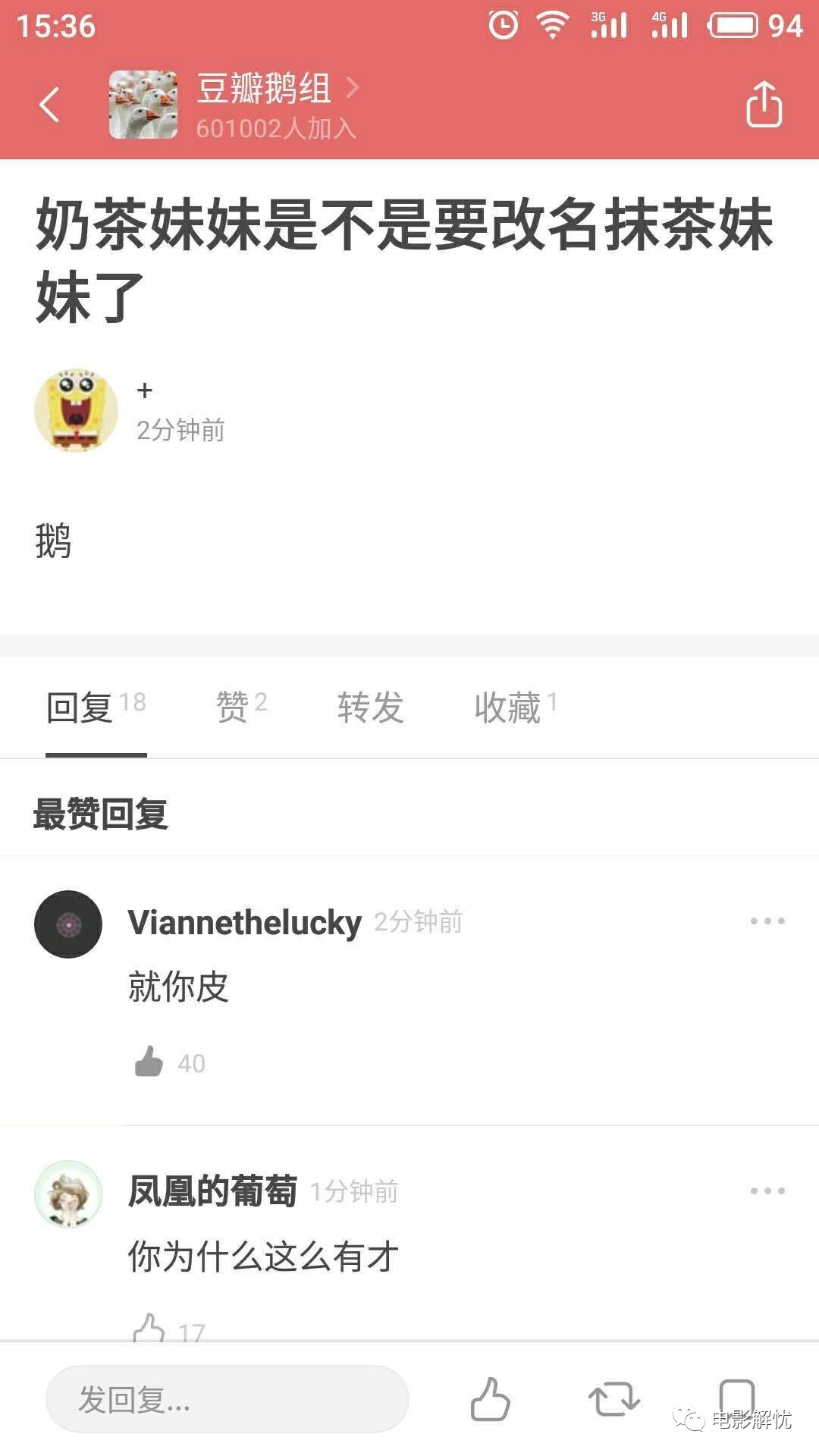Screen dimensions: 819x1456
Task: Open the post author's SpongeBob avatar
Action: pyautogui.click(x=76, y=410)
